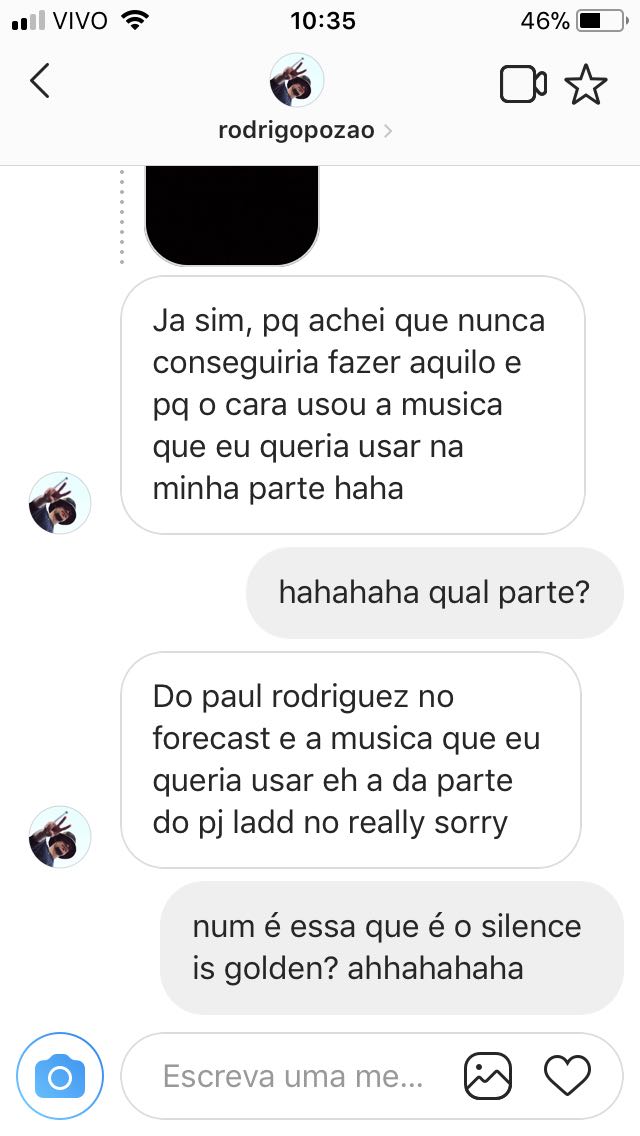Start a video call with rodrigopozao
The image size is (640, 1136).
coord(522,85)
